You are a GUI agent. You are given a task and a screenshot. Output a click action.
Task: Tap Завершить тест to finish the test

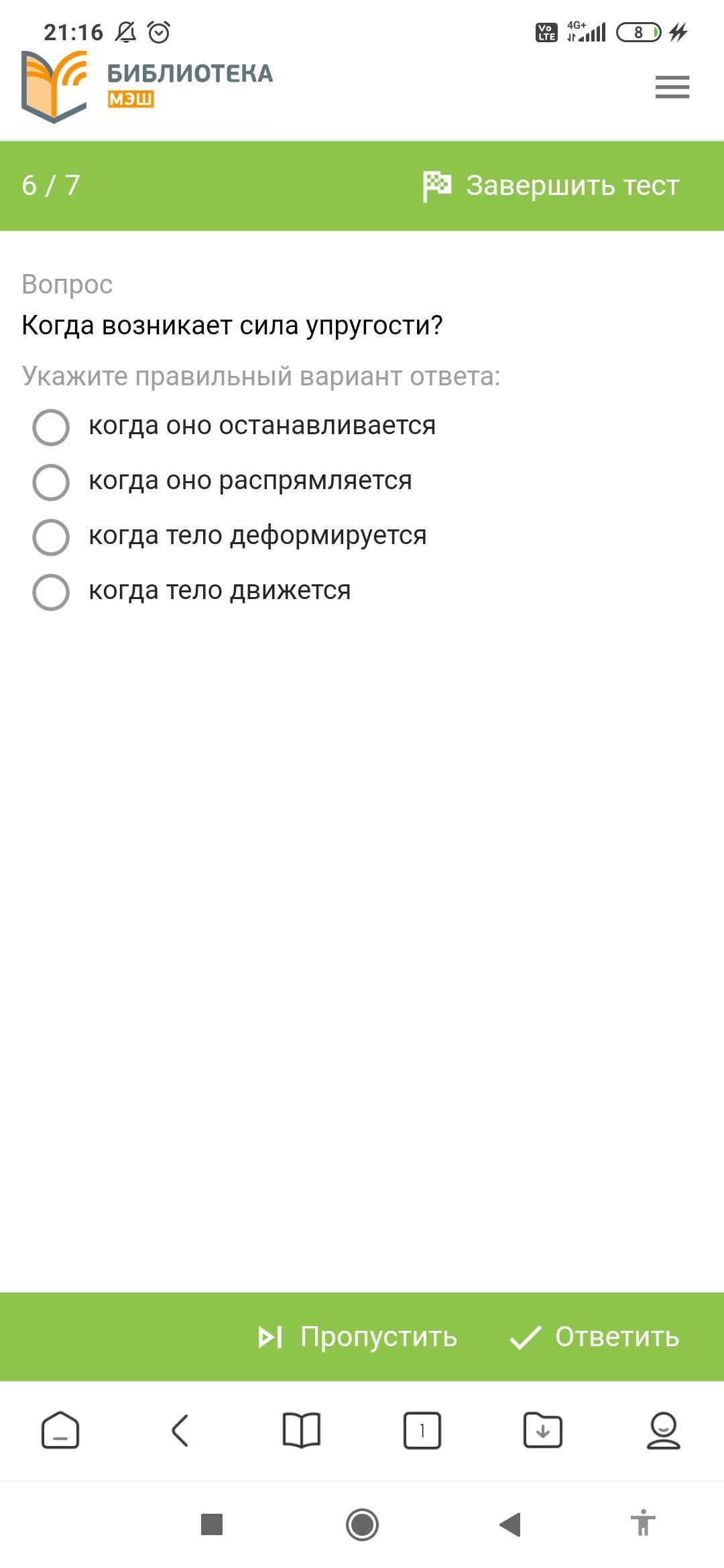[551, 186]
